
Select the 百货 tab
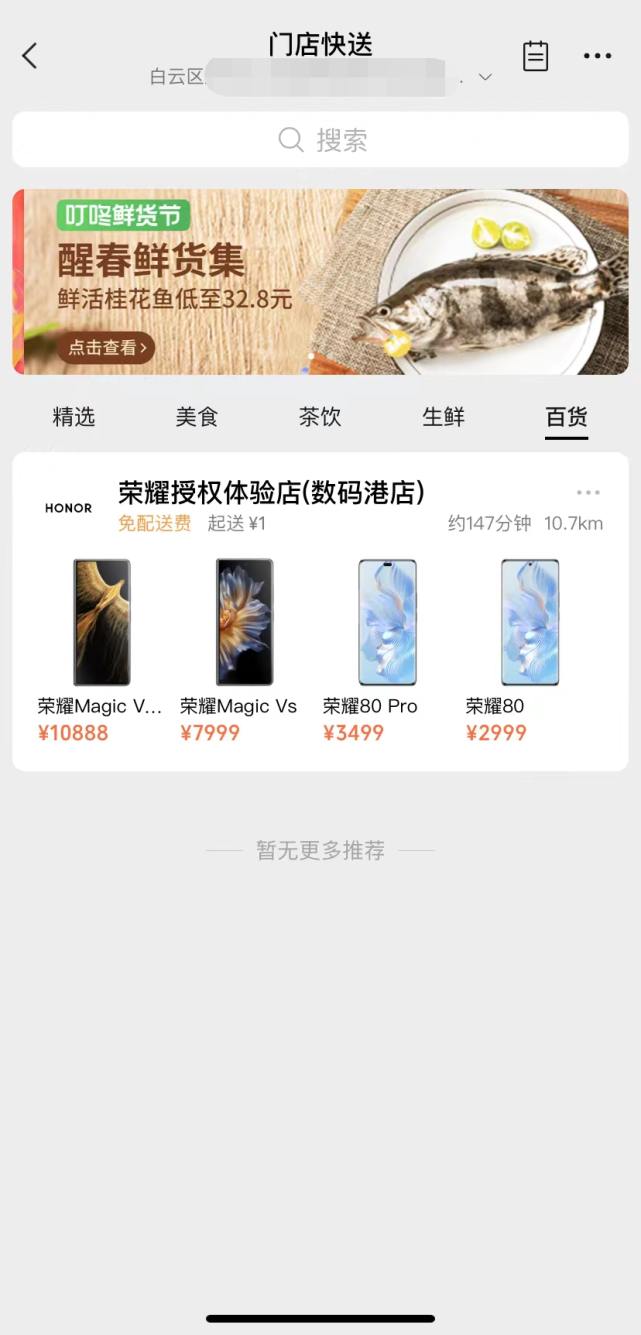click(566, 417)
